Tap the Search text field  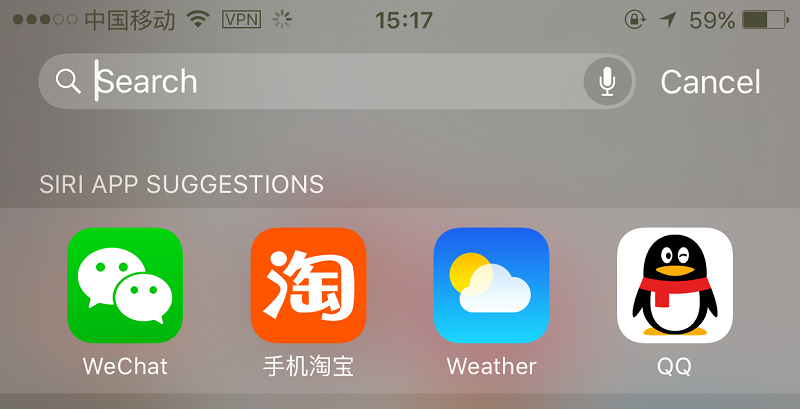pos(320,82)
